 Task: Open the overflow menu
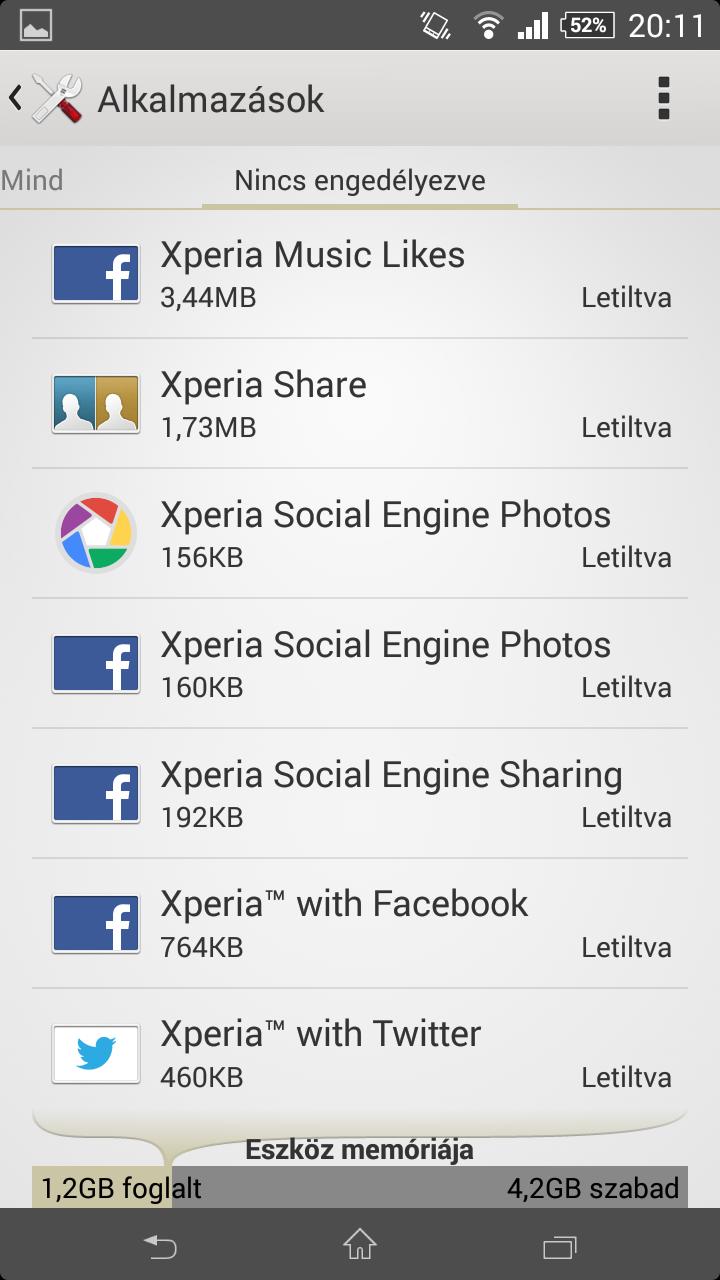663,99
